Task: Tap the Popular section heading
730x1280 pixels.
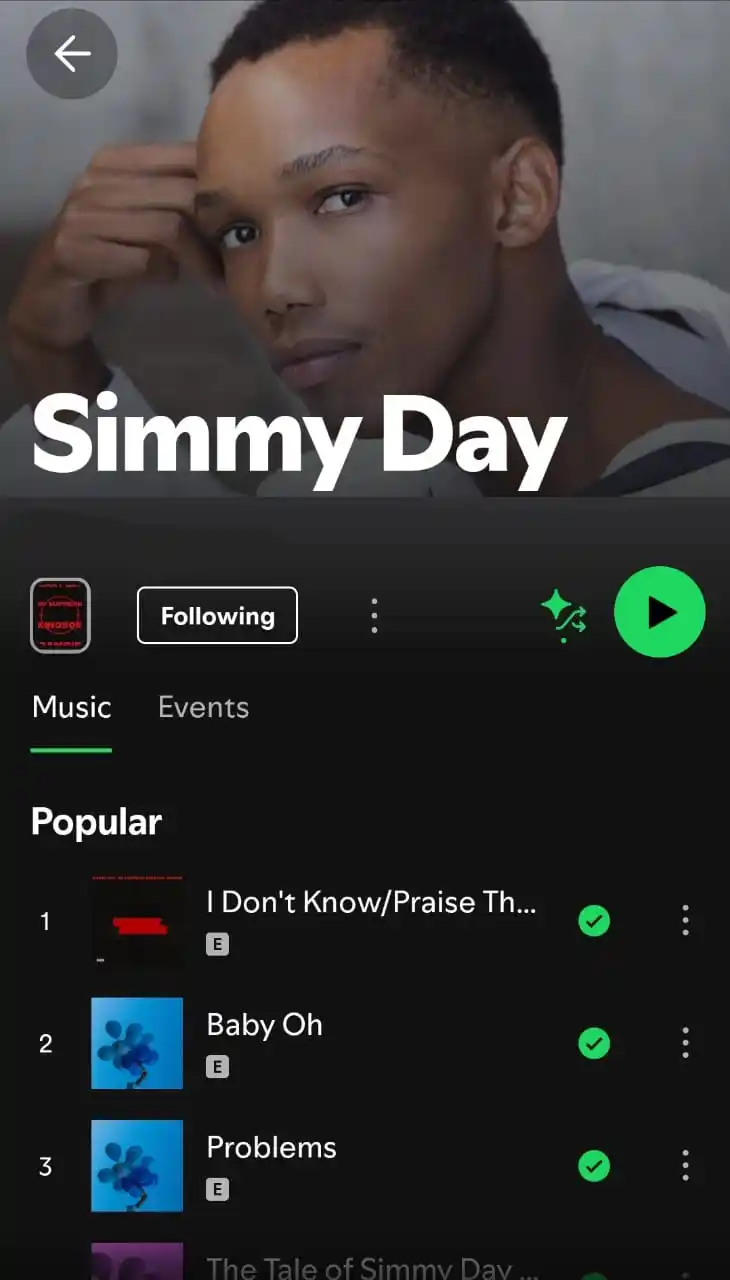Action: tap(96, 822)
